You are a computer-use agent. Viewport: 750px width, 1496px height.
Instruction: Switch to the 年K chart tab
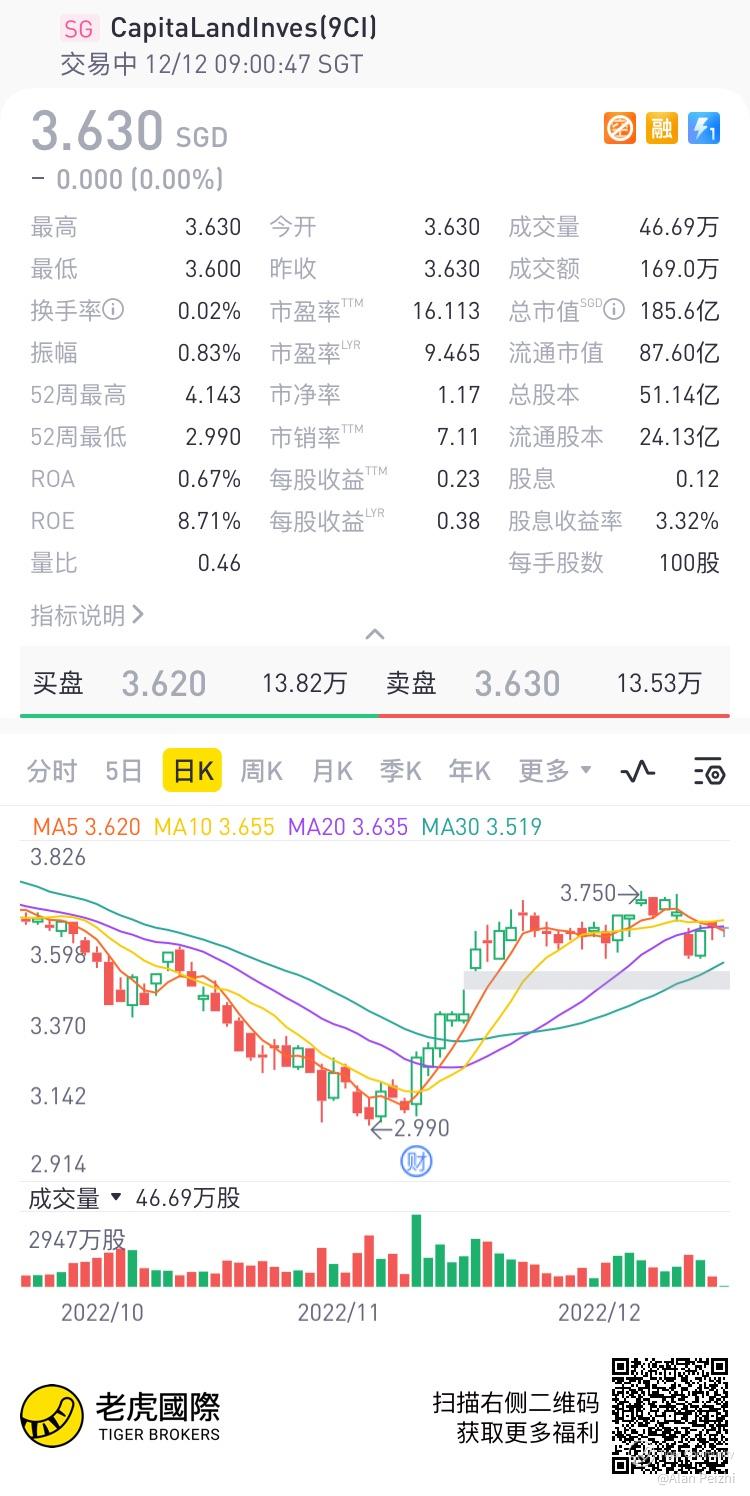470,771
